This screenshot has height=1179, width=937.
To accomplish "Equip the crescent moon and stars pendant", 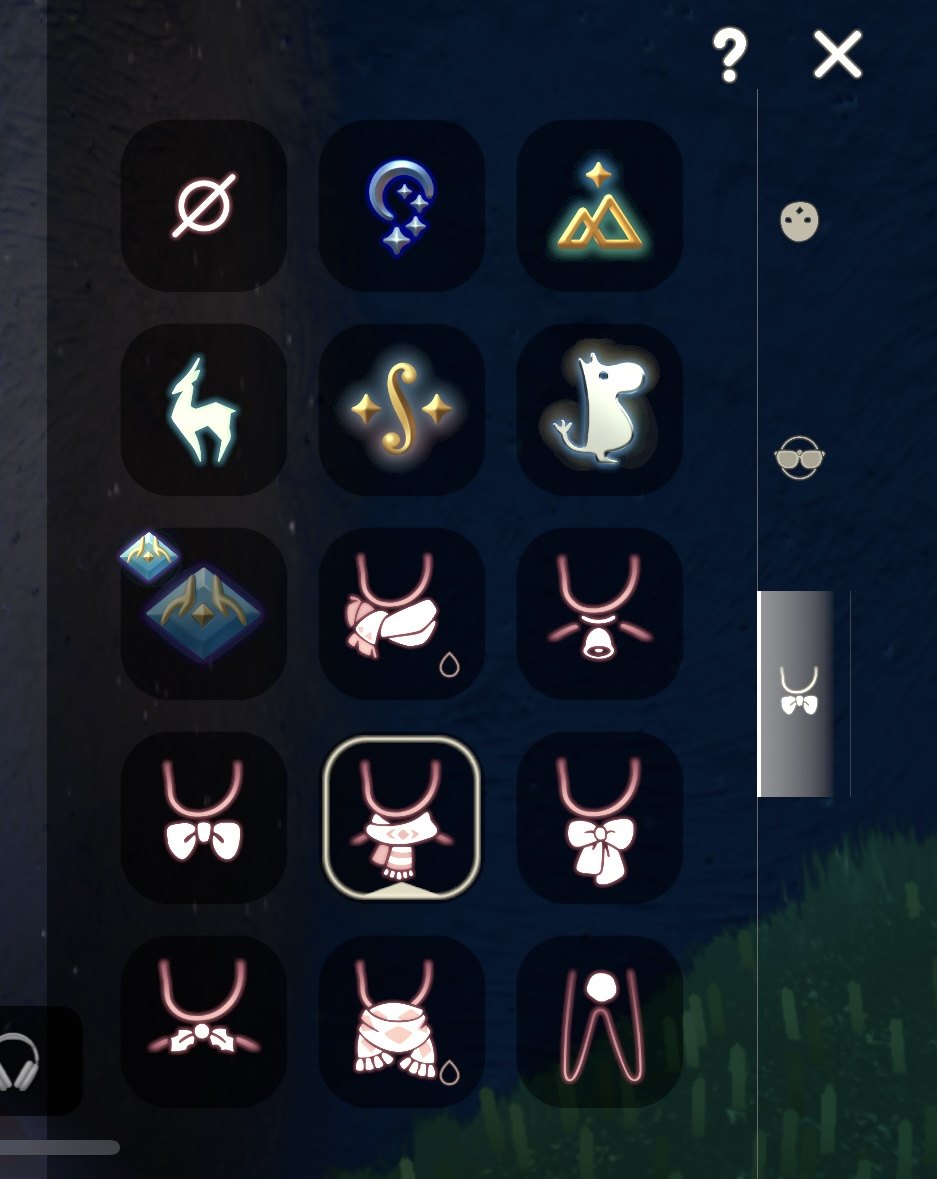I will click(401, 206).
